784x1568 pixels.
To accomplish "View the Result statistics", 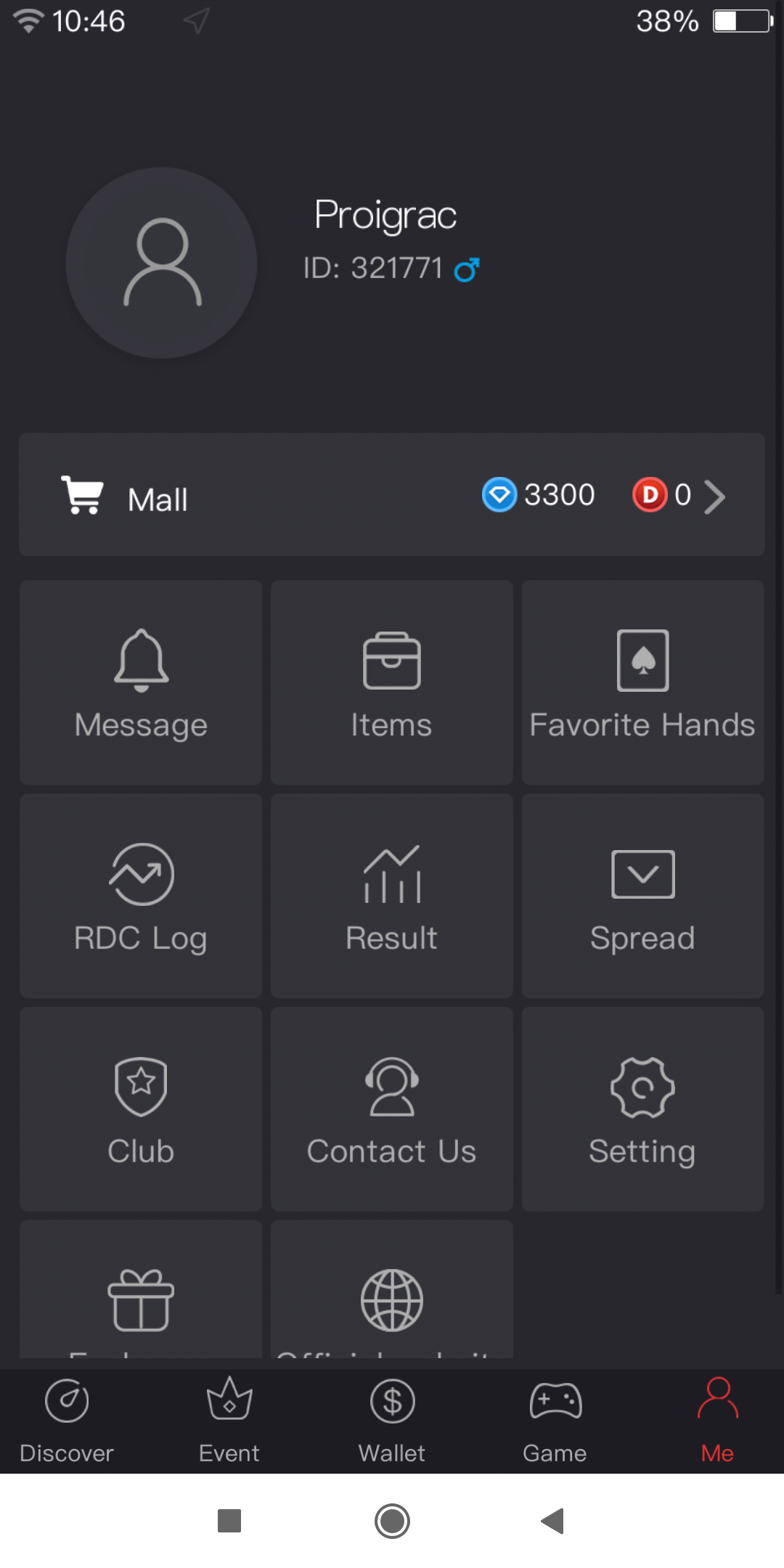I will pyautogui.click(x=392, y=896).
